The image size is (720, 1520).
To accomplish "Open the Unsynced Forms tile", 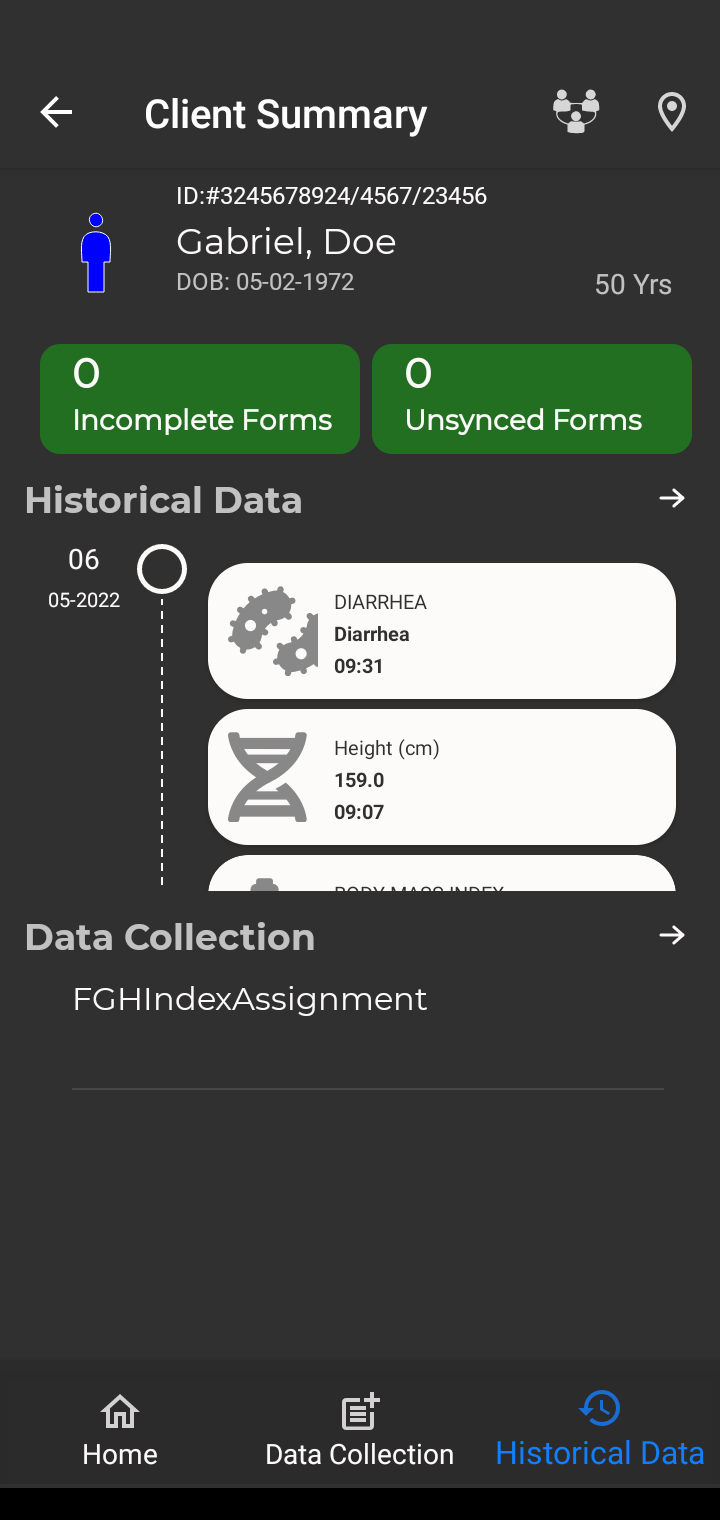I will 532,399.
